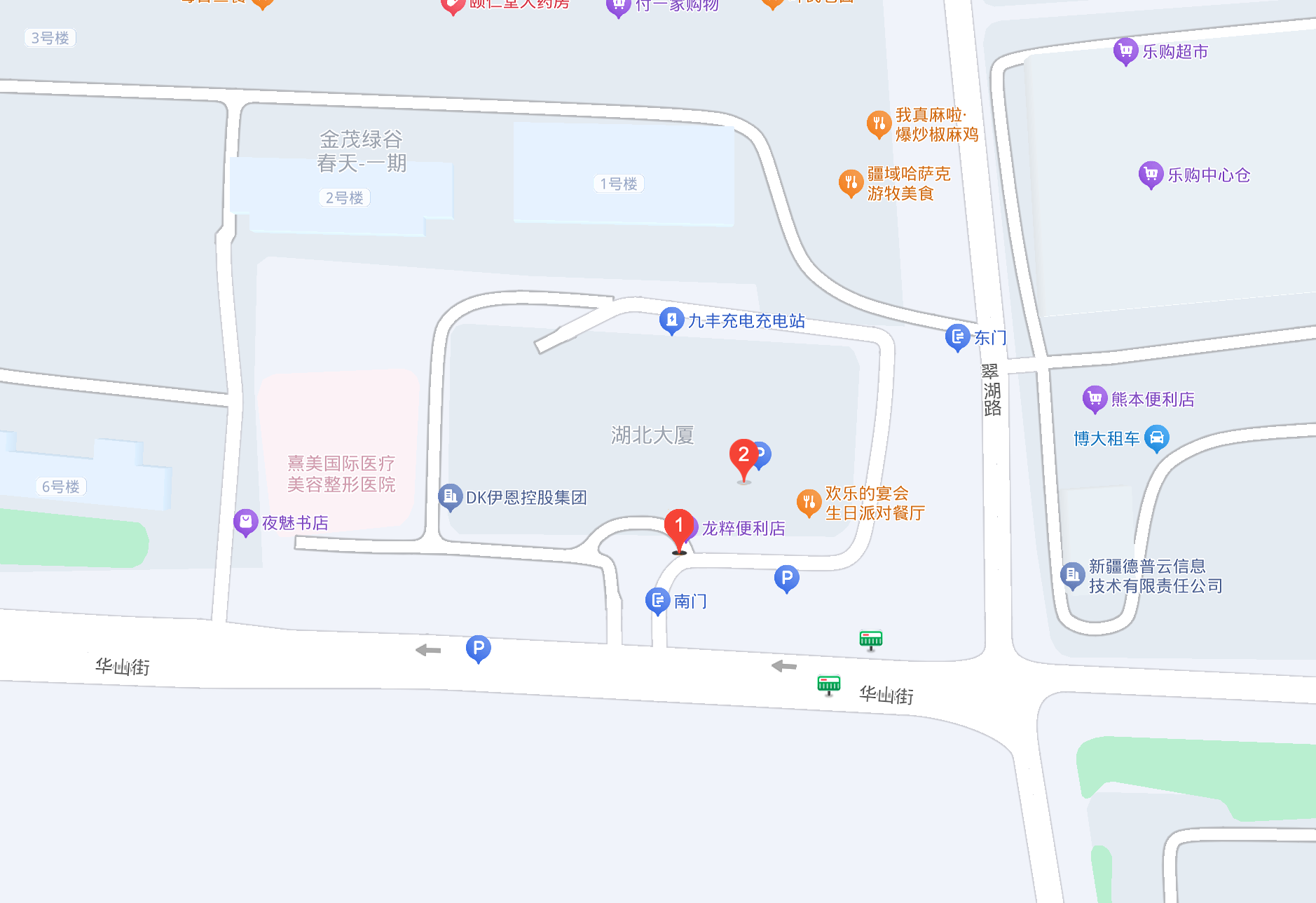Open the 博大租车 car rental pin
1316x903 pixels.
[x=1156, y=439]
